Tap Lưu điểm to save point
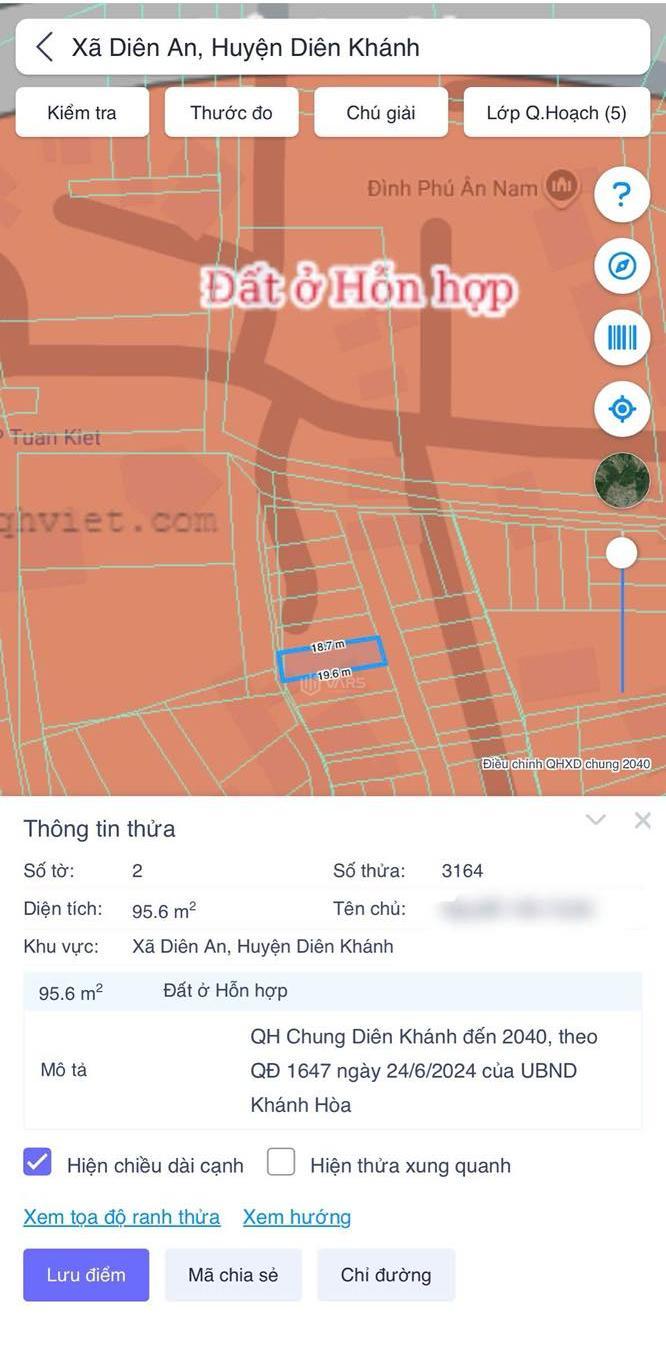 (86, 1275)
